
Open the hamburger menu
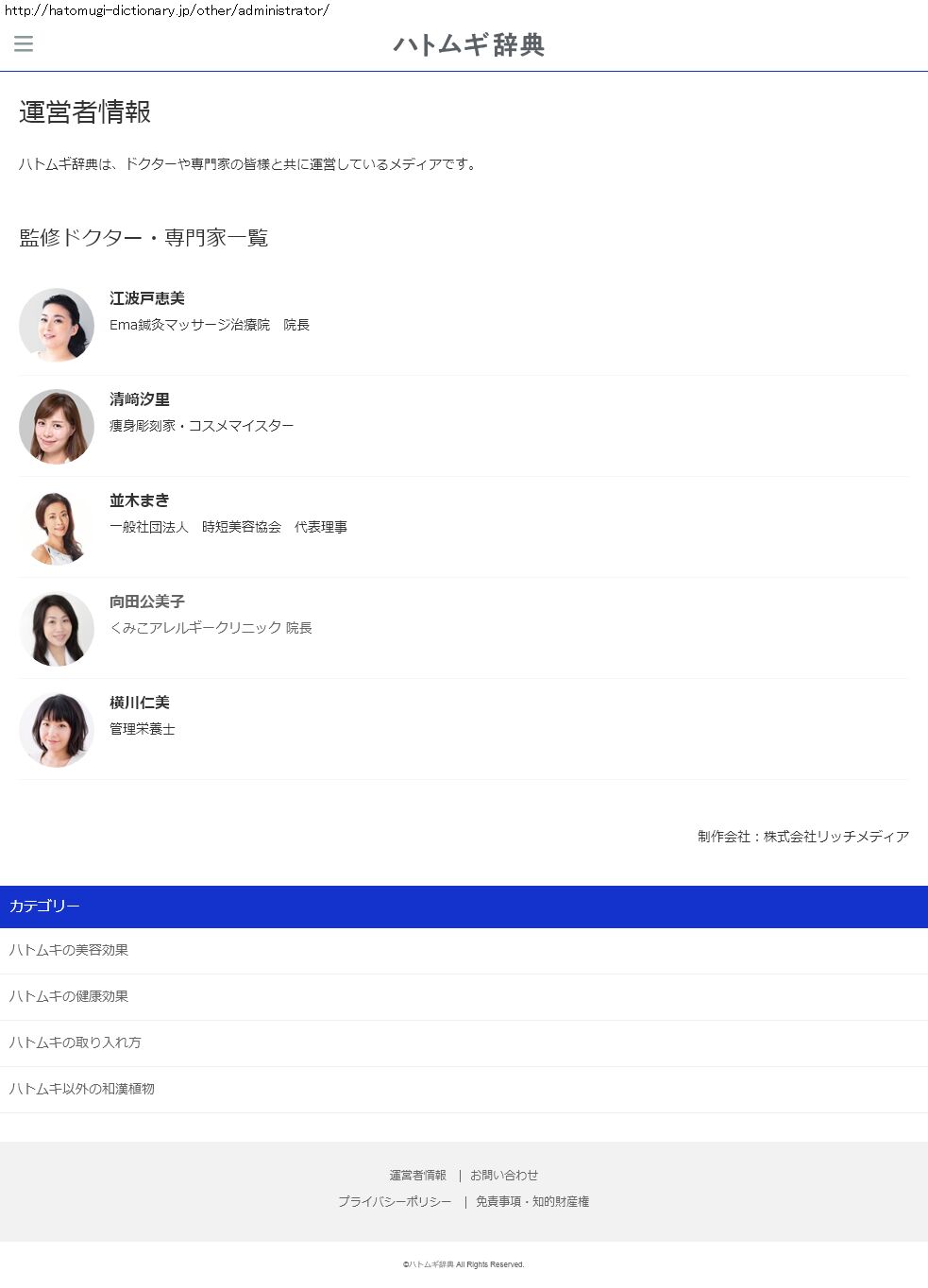pyautogui.click(x=24, y=43)
